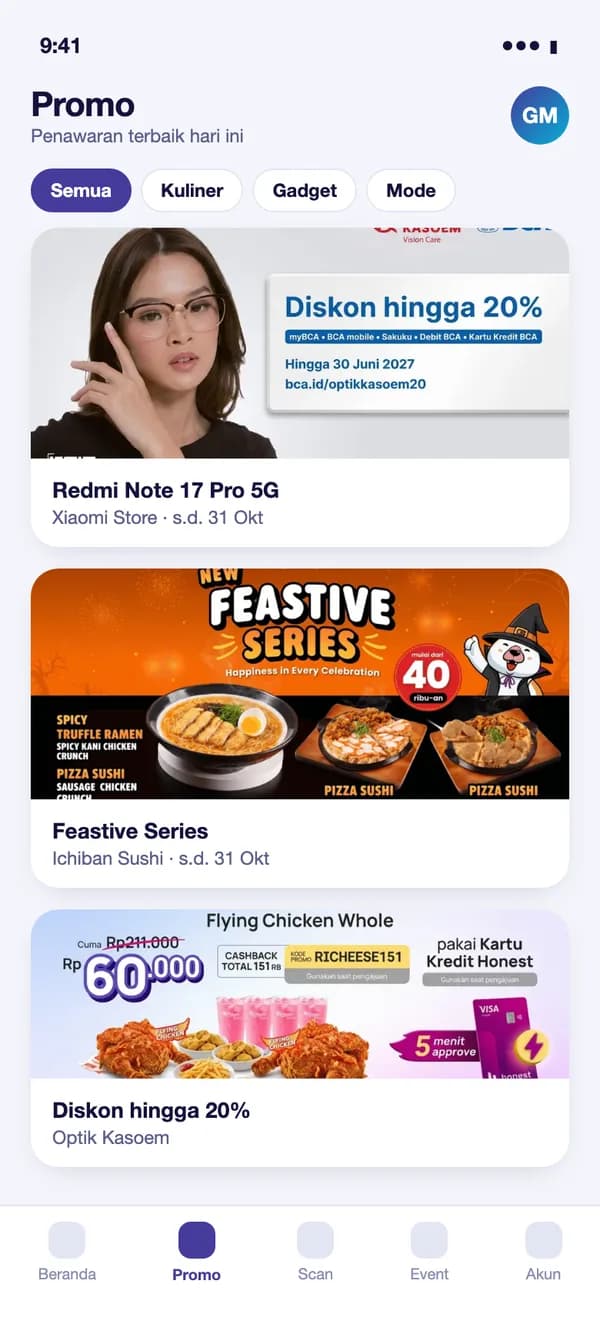Open the Feastive Series promo from Ichiban Sushi
600x1334 pixels.
pos(300,728)
